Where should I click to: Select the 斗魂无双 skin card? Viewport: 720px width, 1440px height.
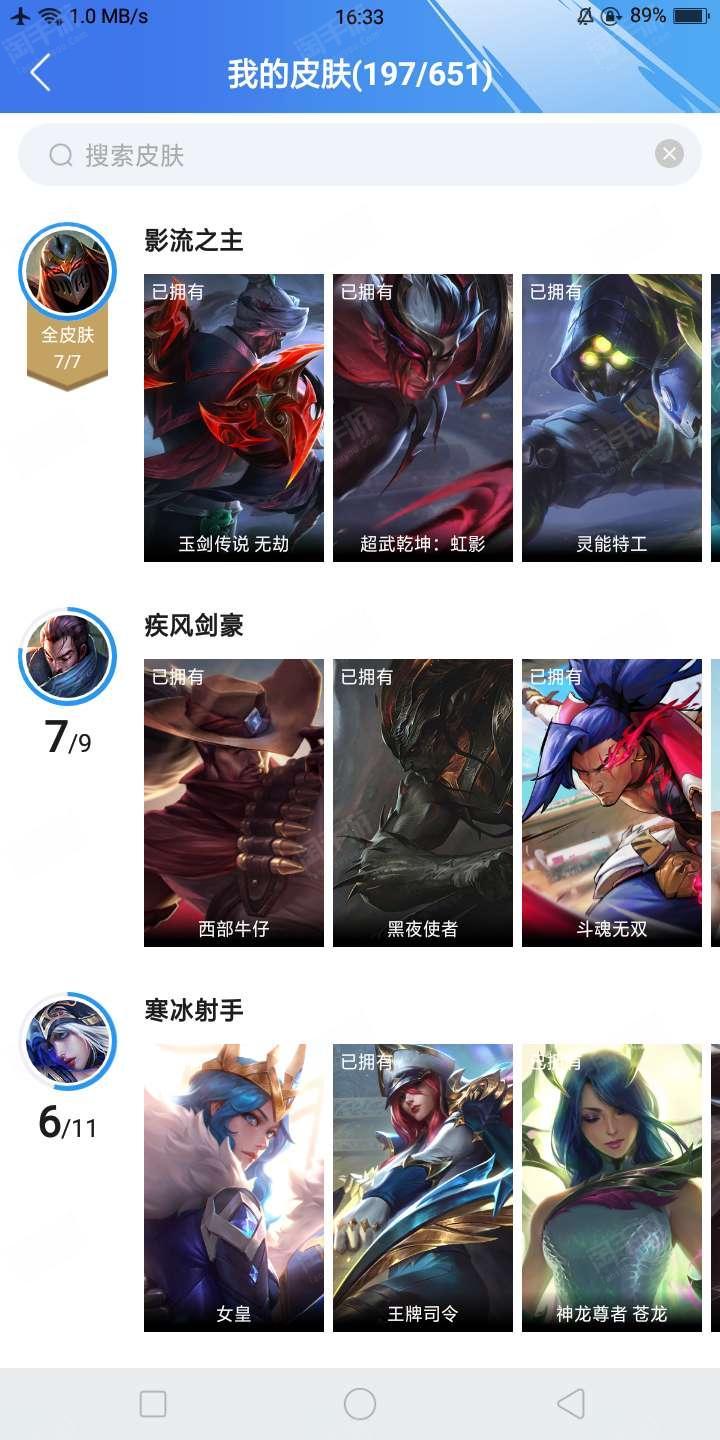tap(612, 803)
